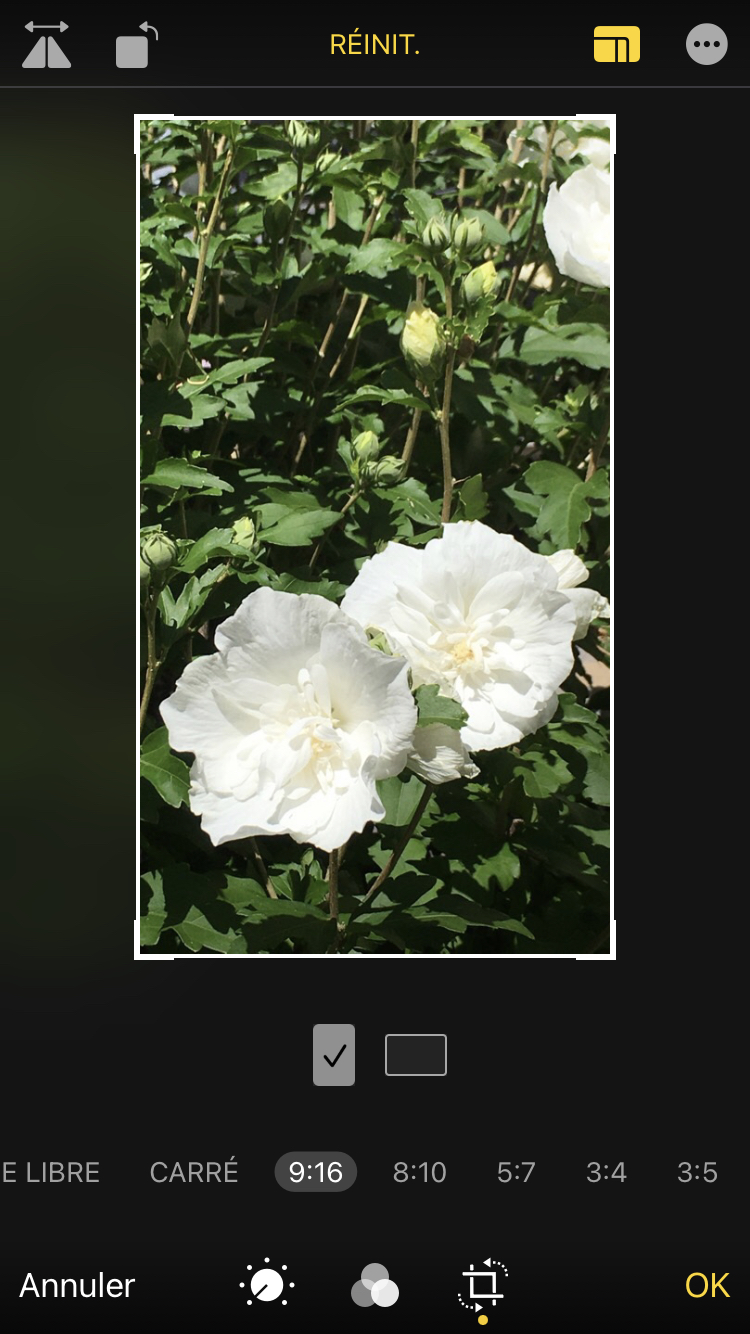Viewport: 750px width, 1334px height.
Task: Flip the photo horizontally
Action: pyautogui.click(x=46, y=45)
